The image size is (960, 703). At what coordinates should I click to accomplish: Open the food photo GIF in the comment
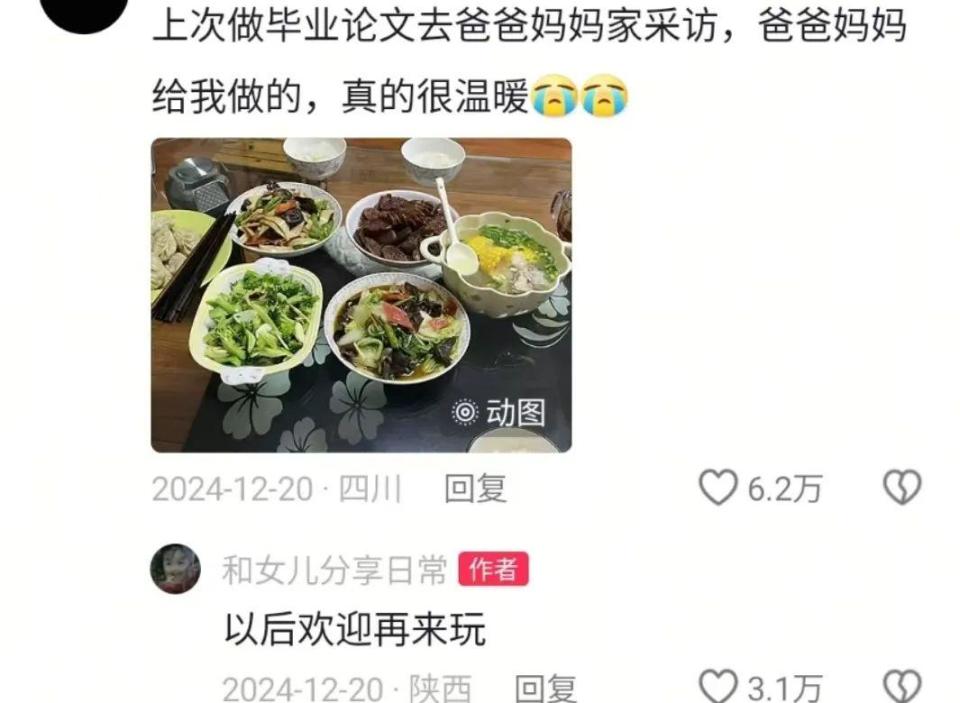coord(361,295)
